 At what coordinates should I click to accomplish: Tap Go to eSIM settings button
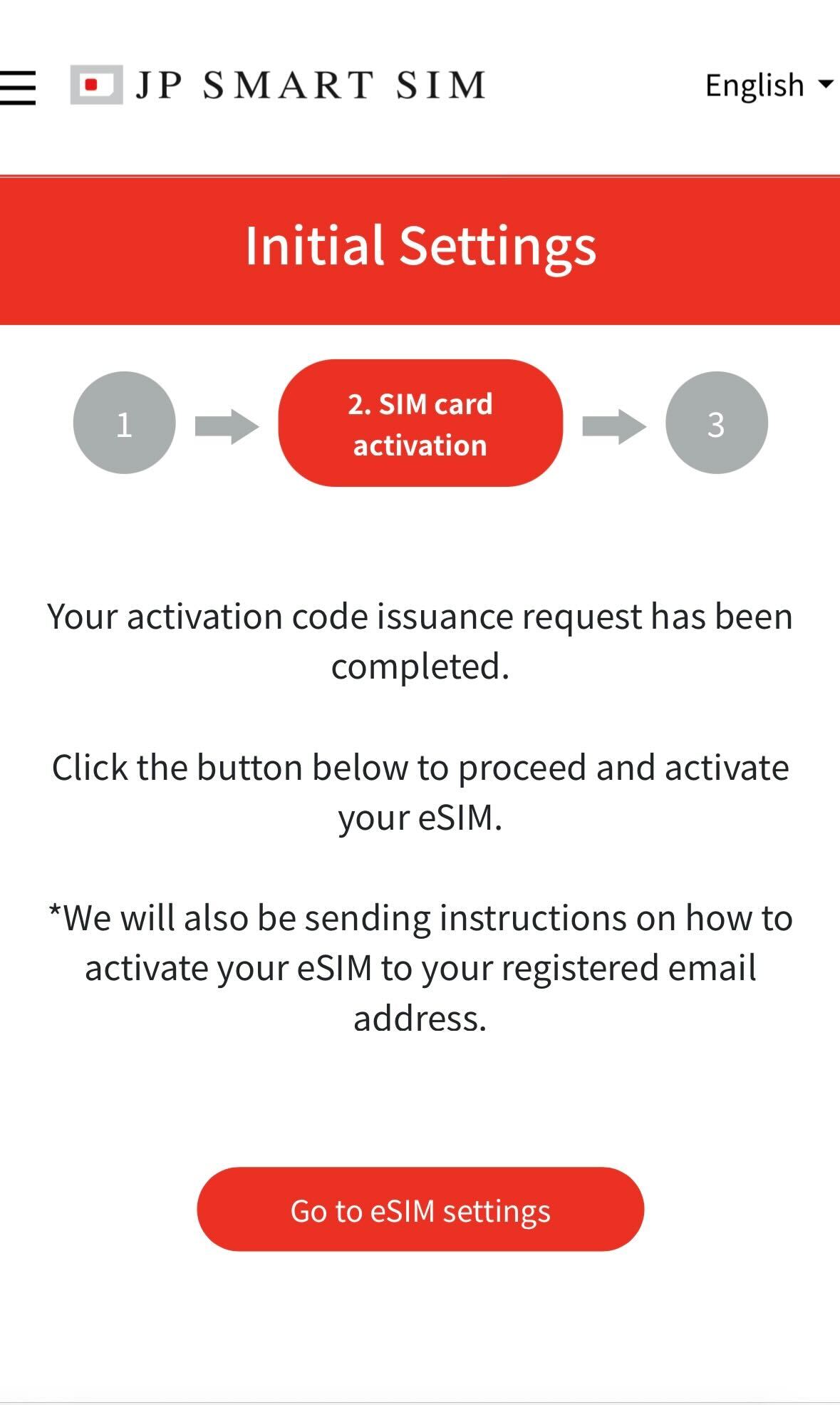420,1210
